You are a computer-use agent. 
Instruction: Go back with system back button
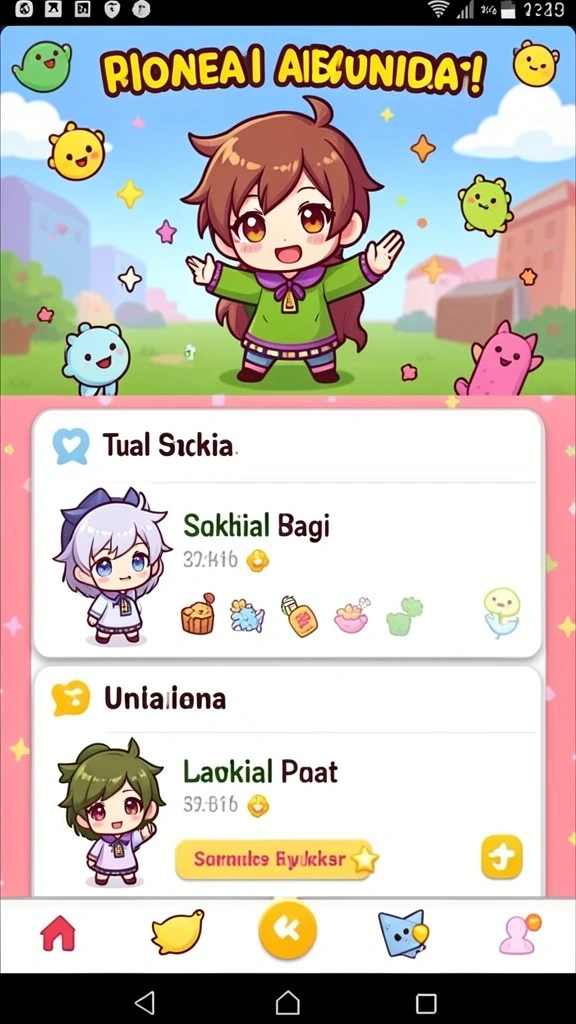tap(144, 1002)
